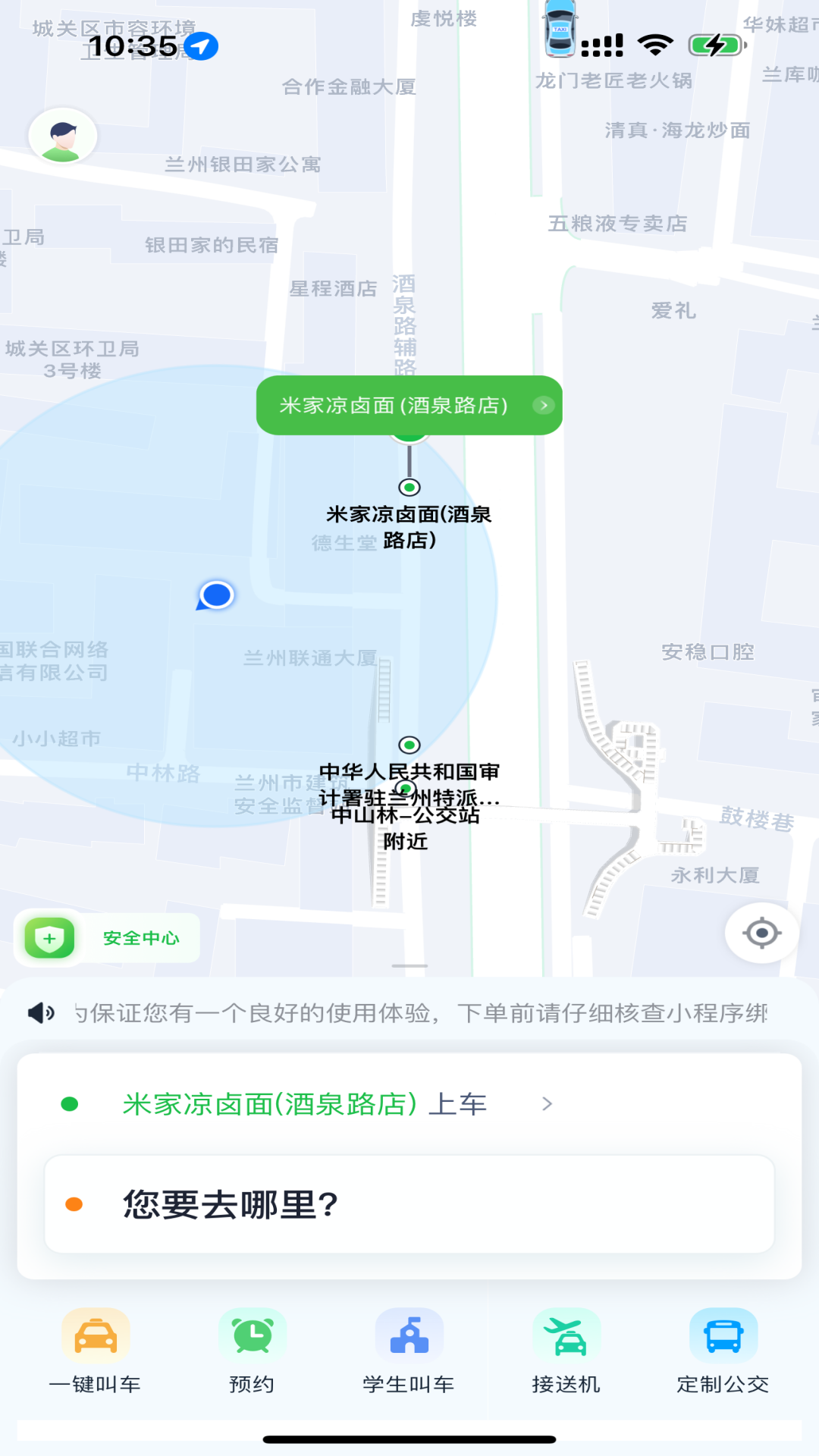The width and height of the screenshot is (819, 1456).
Task: Choose 学生叫车 option
Action: tap(409, 1351)
